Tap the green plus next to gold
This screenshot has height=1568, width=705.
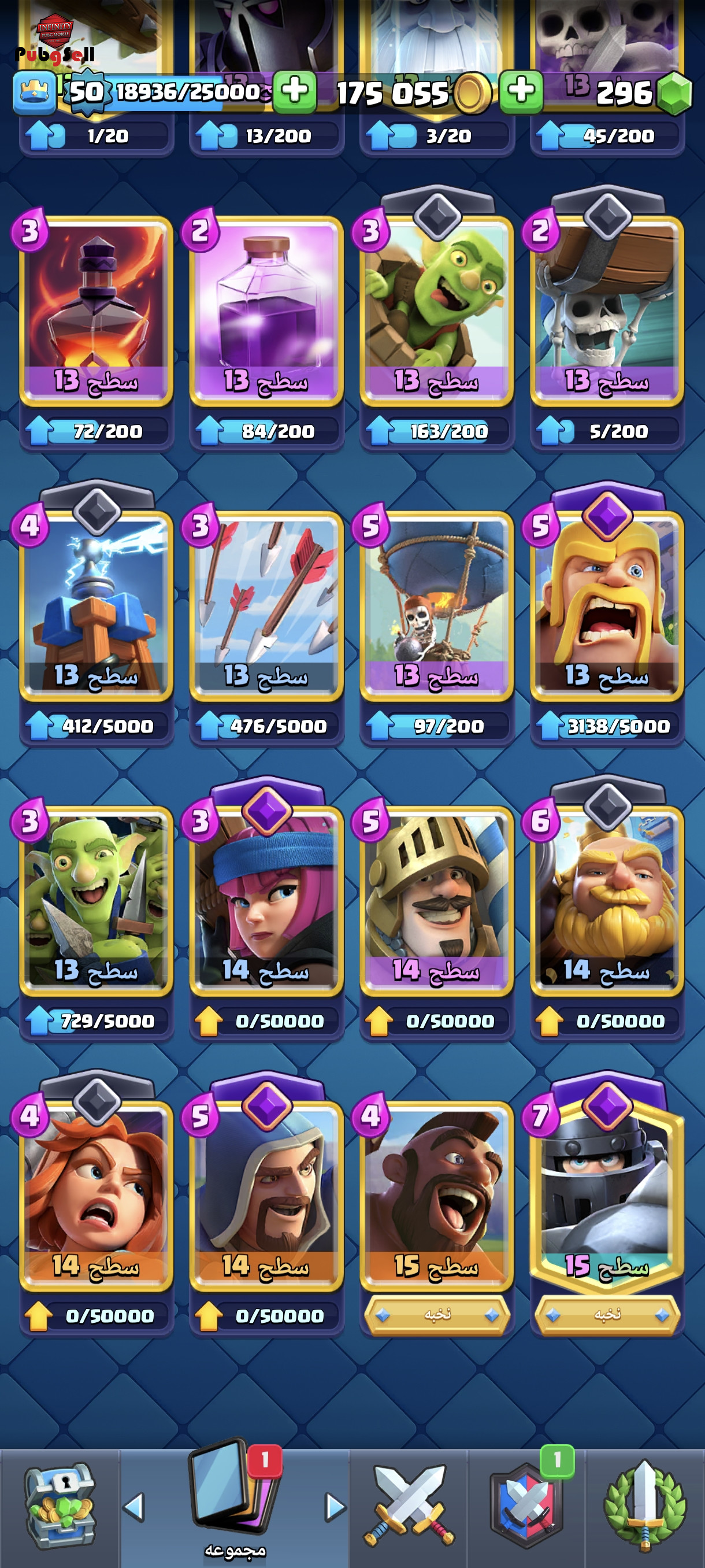coord(295,92)
